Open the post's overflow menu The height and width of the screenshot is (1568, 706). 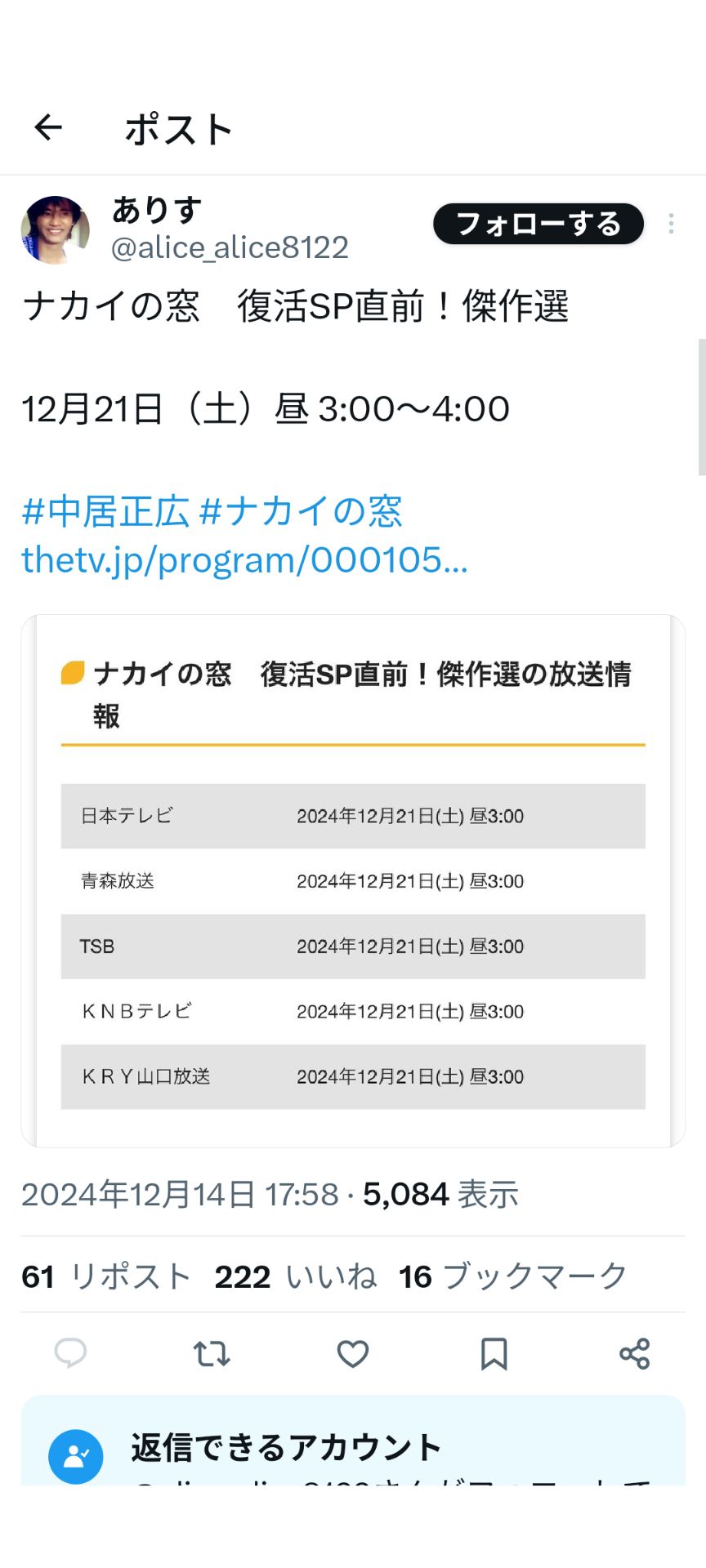click(x=671, y=224)
